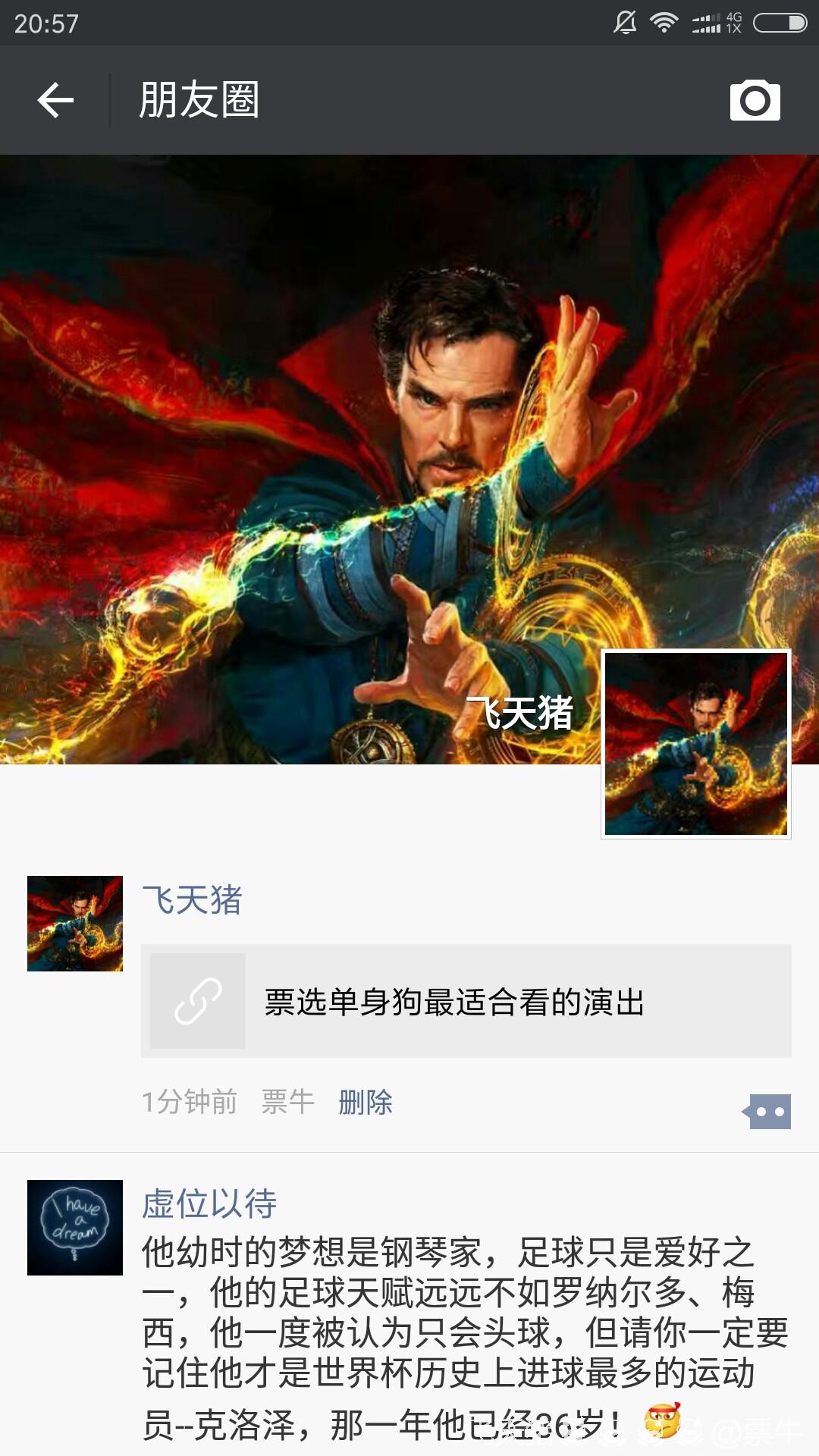The width and height of the screenshot is (819, 1456).
Task: Open 飞天猪's profile picture on the cover
Action: [x=695, y=744]
